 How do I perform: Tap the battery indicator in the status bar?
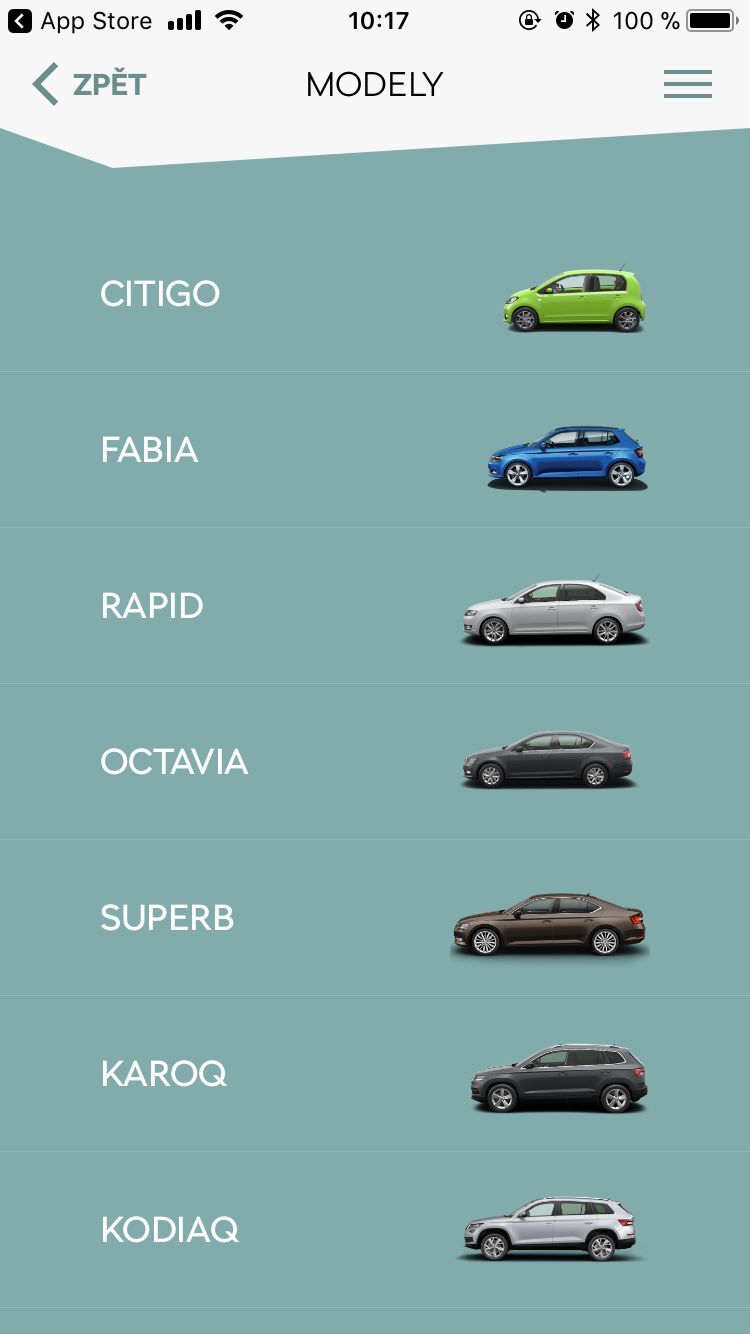coord(713,20)
